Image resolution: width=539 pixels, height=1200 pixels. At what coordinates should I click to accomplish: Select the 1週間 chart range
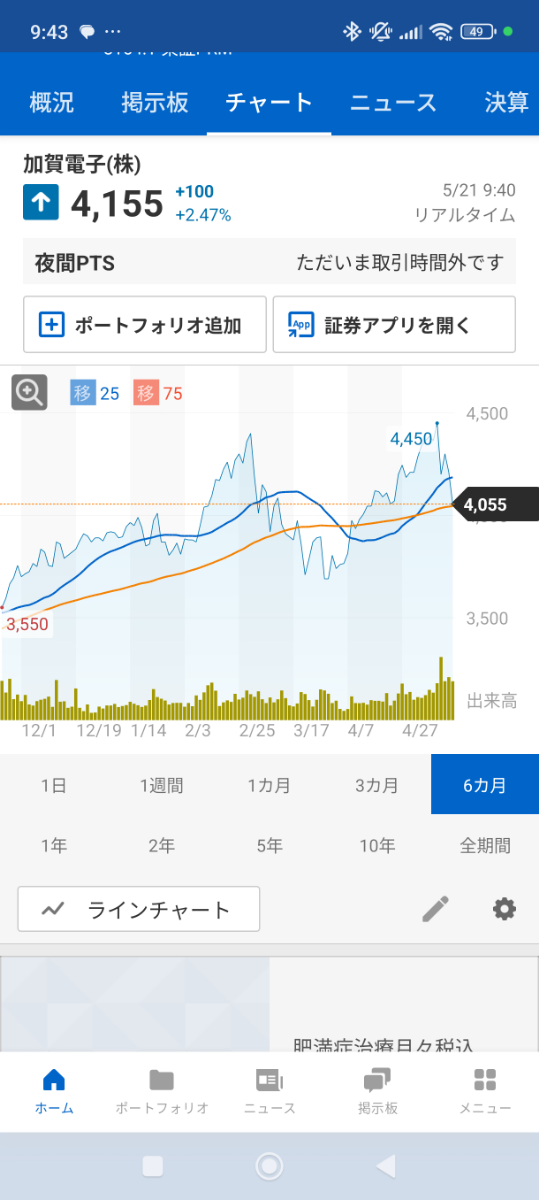pos(161,785)
